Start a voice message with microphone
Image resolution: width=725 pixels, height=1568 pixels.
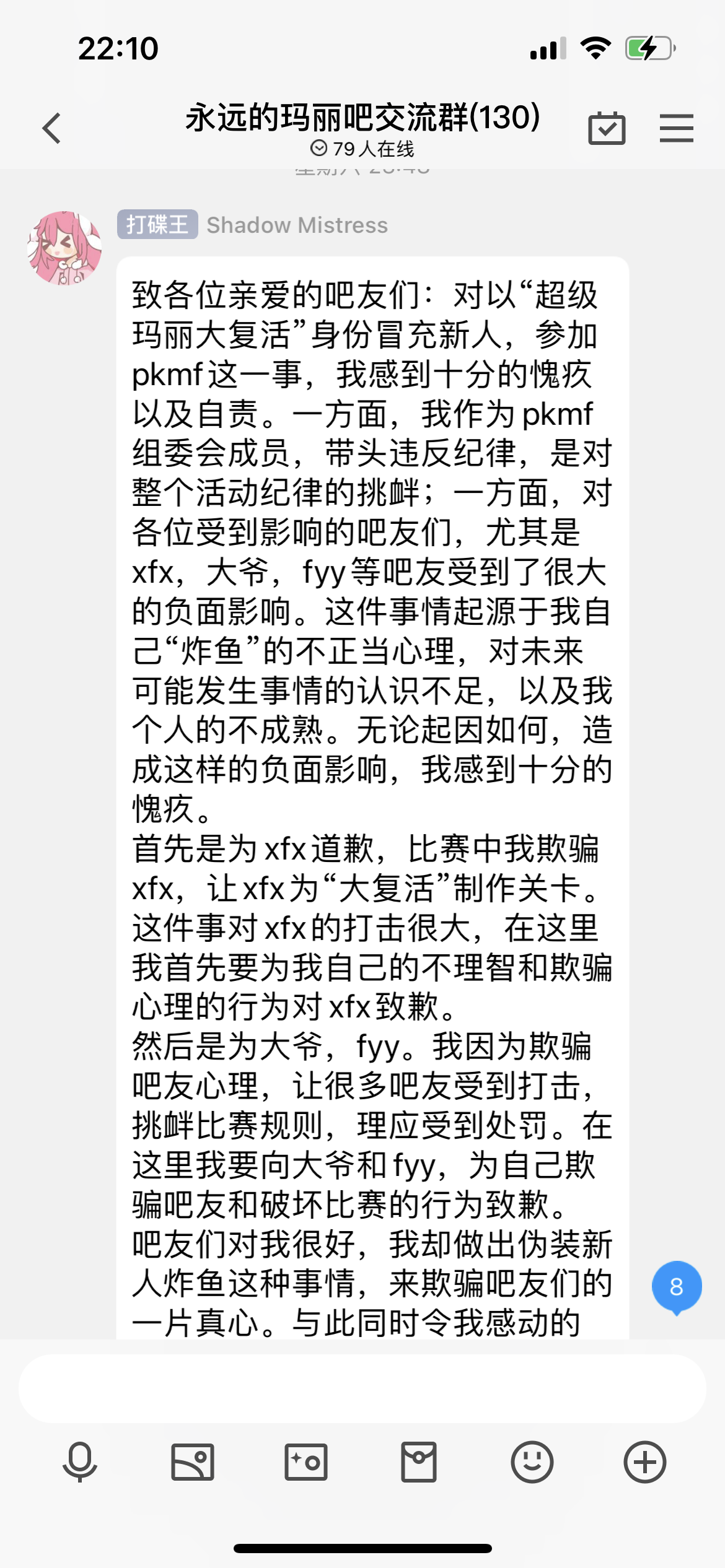[x=80, y=1461]
